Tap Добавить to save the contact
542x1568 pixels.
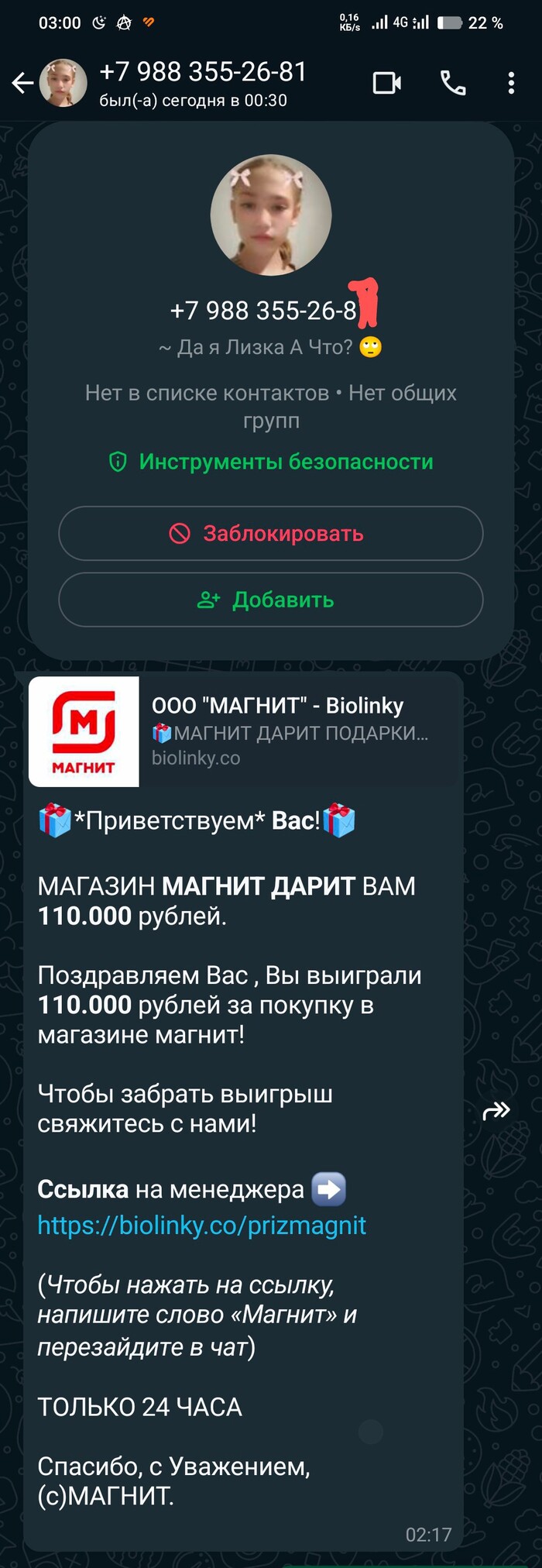271,600
